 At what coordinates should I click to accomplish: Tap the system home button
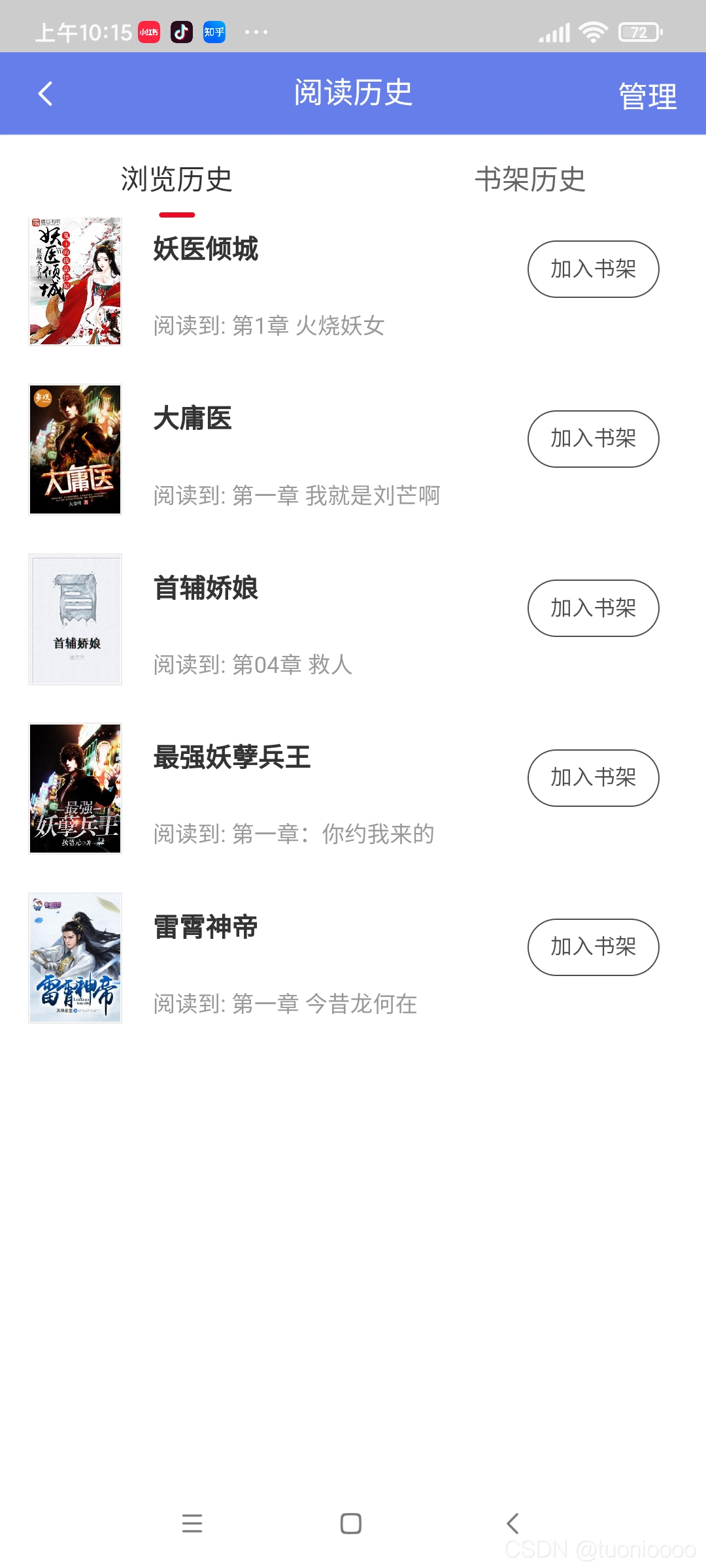(x=351, y=1524)
